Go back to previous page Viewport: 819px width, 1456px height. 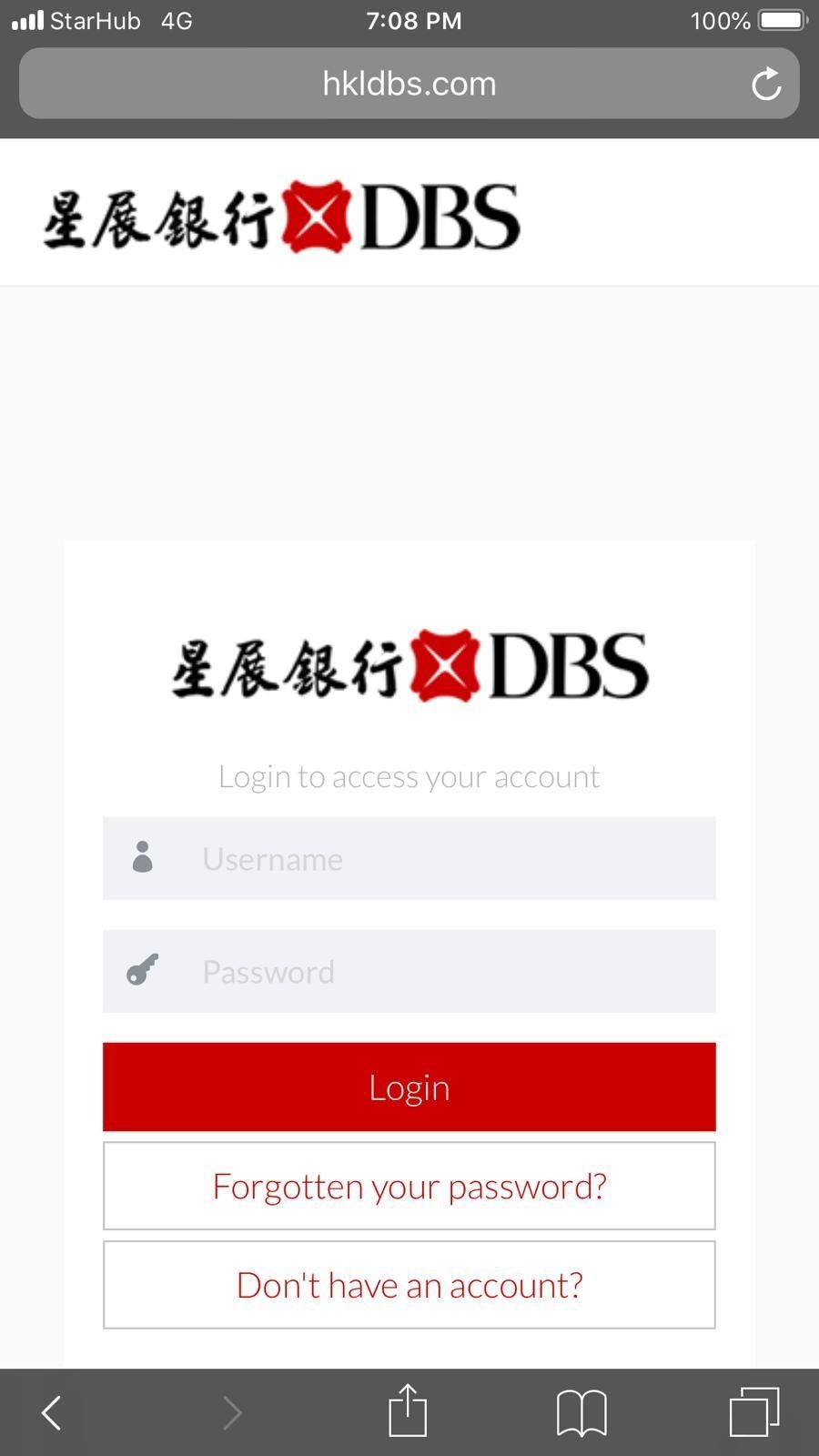[52, 1412]
